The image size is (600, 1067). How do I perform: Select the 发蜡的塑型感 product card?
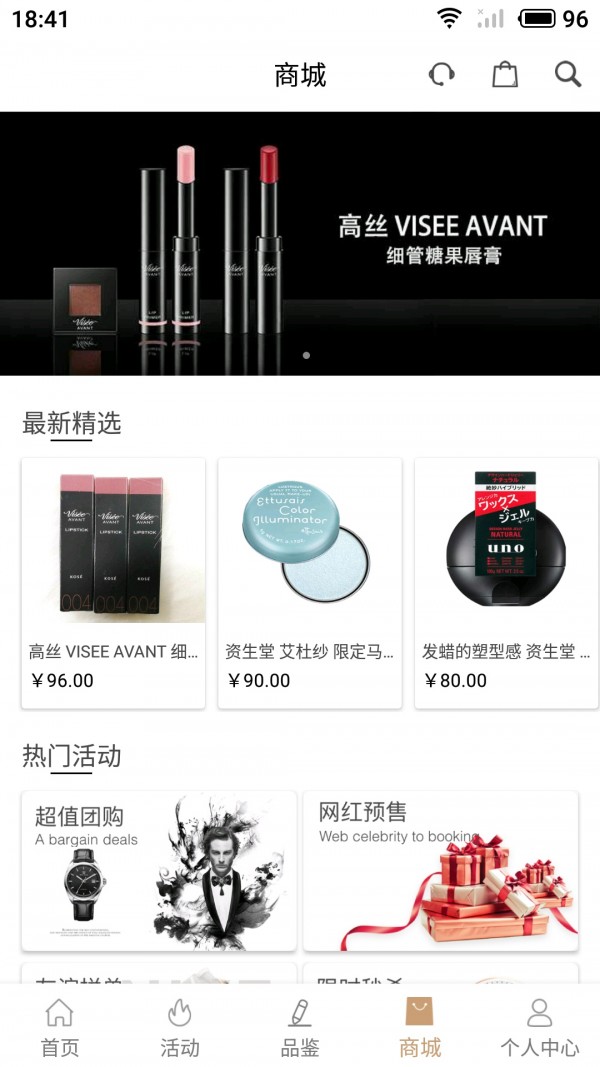pos(506,583)
